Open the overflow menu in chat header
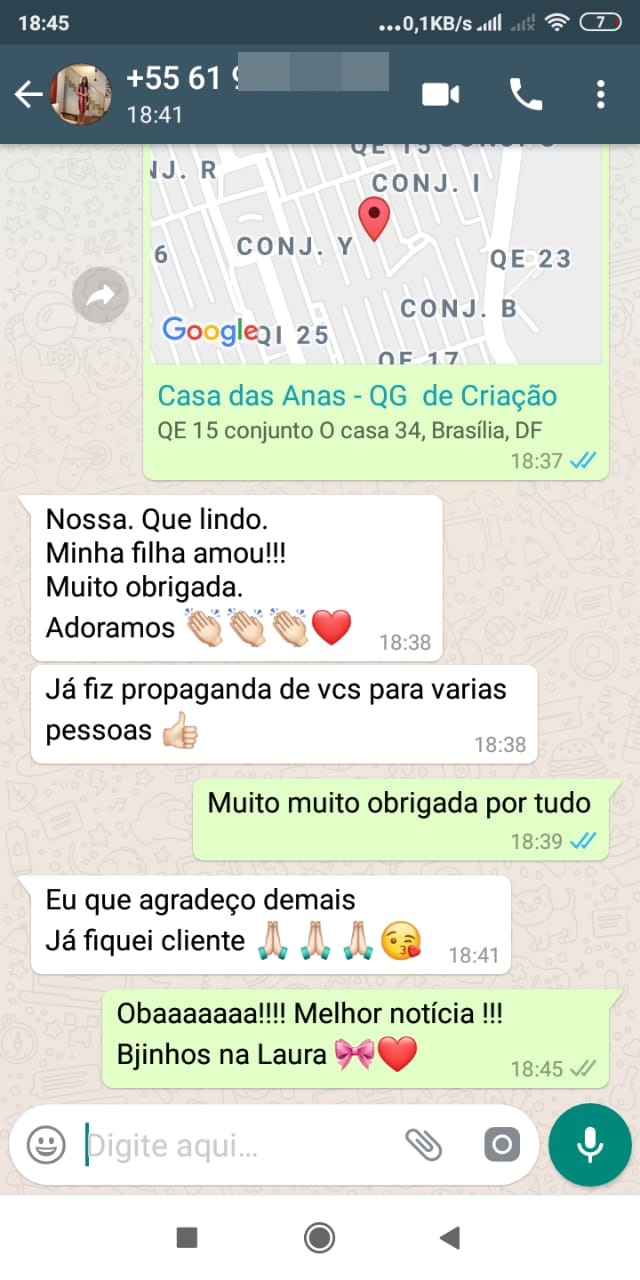The height and width of the screenshot is (1280, 640). point(600,95)
